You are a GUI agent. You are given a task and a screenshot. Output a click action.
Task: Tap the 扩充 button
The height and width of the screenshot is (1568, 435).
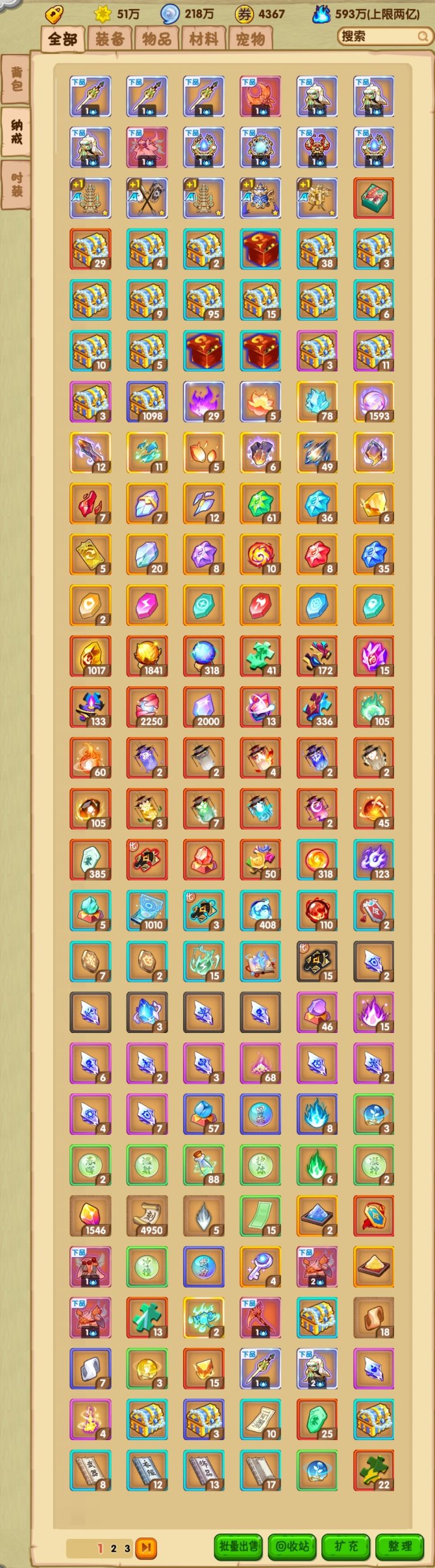click(x=346, y=1546)
